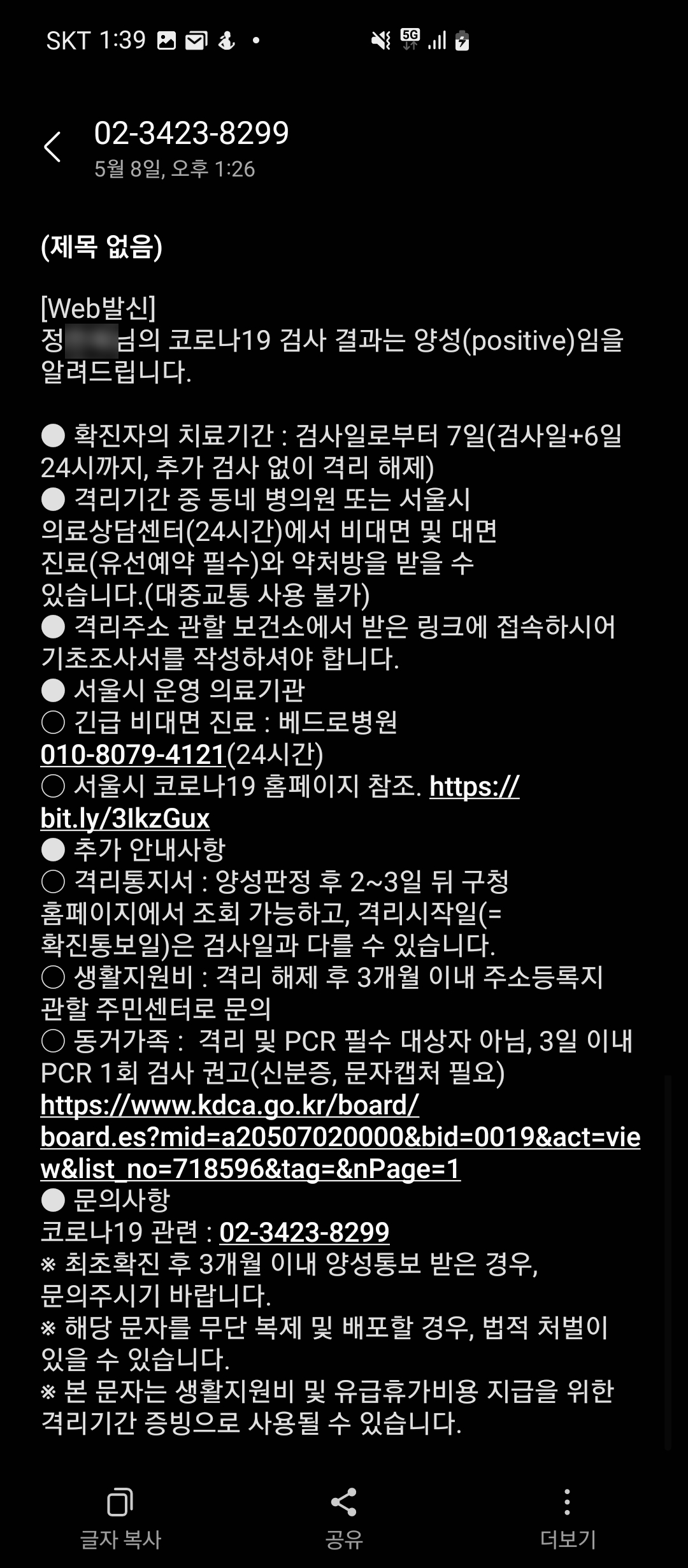Open the 더보기 more options menu
The image size is (688, 1568).
(x=567, y=1518)
